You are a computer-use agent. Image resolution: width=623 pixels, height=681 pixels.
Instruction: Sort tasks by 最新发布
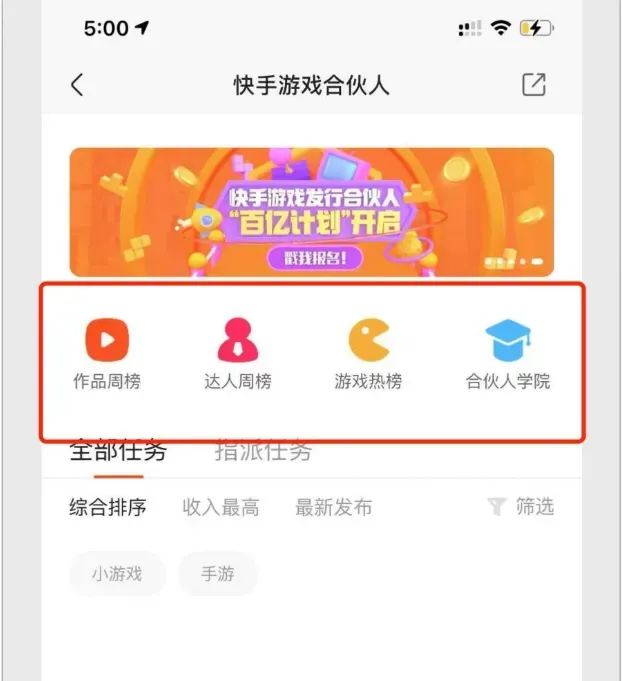tap(334, 508)
